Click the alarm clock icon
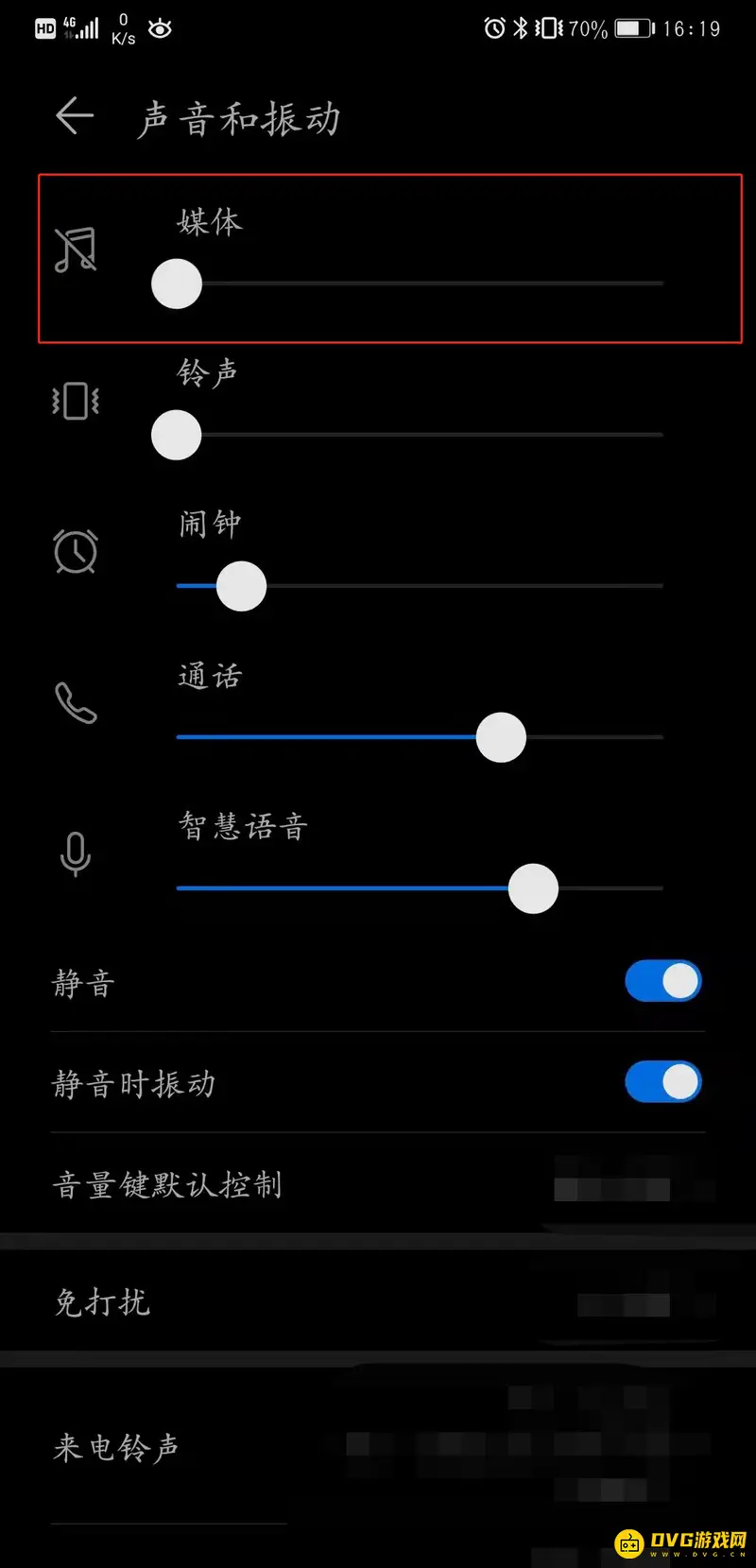The height and width of the screenshot is (1568, 756). click(76, 551)
